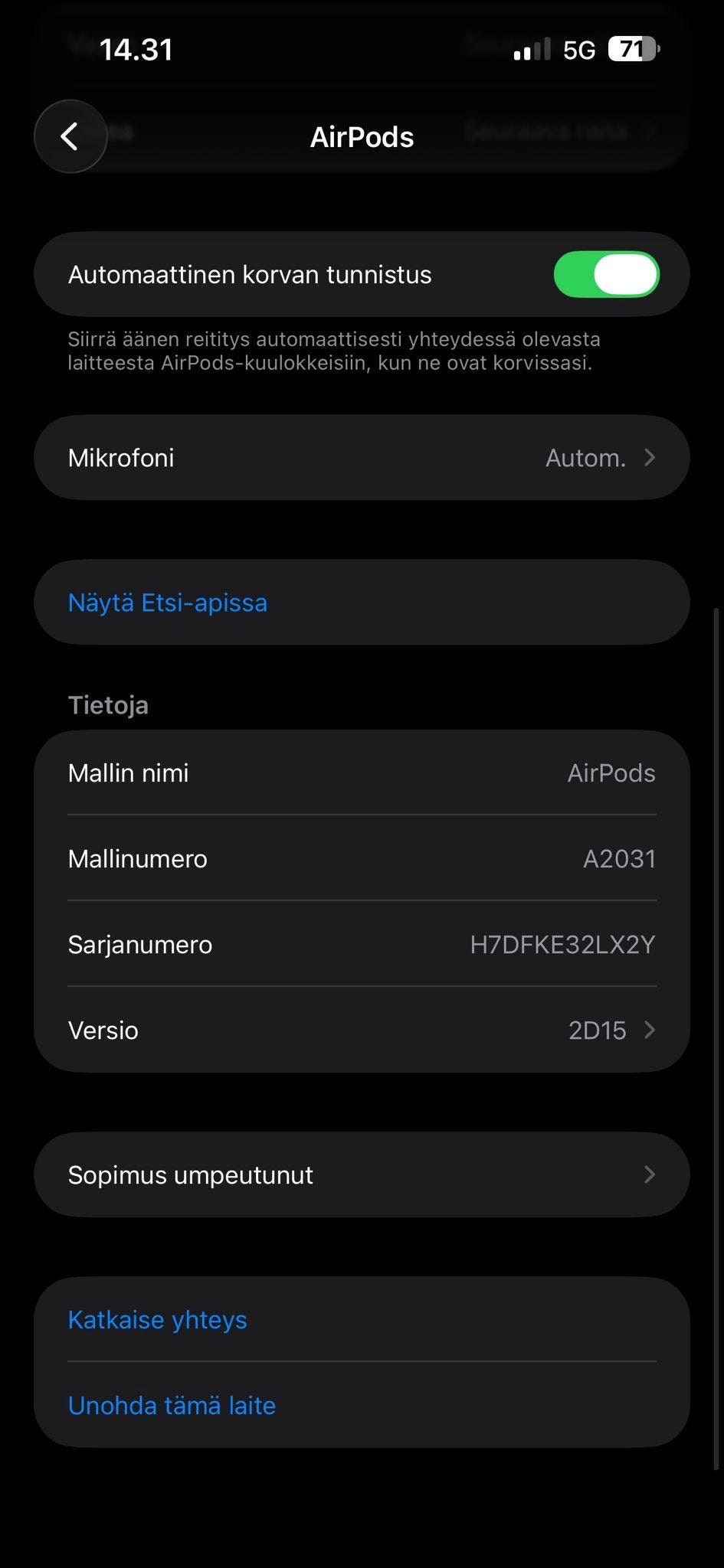This screenshot has height=1568, width=724.
Task: Open Mikrofoni settings
Action: coord(362,458)
